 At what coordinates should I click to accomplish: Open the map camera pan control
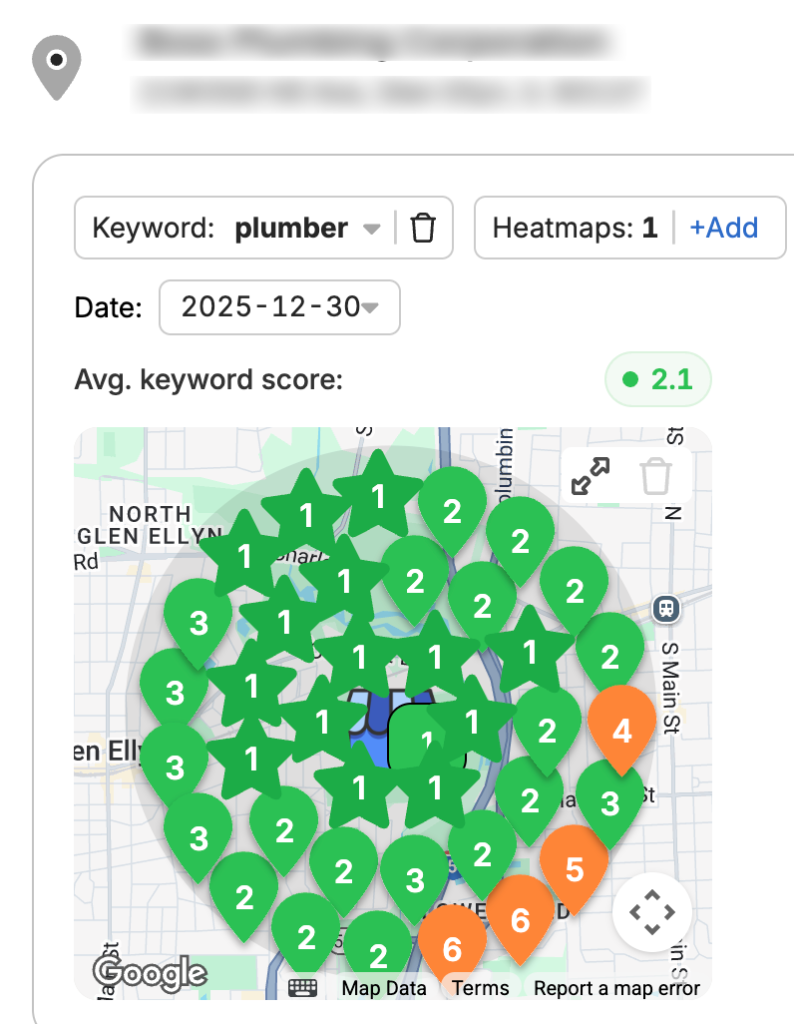point(652,912)
